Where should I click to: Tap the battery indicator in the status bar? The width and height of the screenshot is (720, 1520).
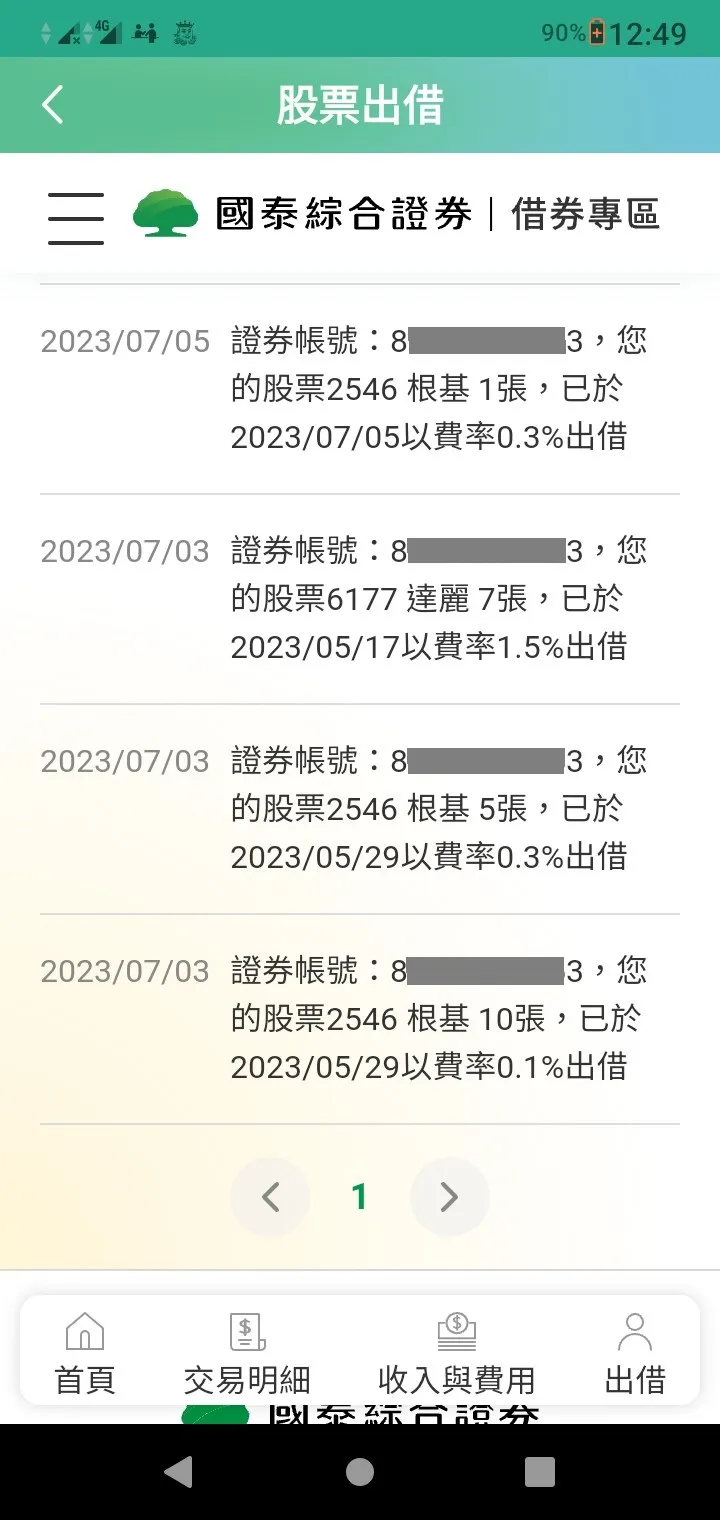600,31
